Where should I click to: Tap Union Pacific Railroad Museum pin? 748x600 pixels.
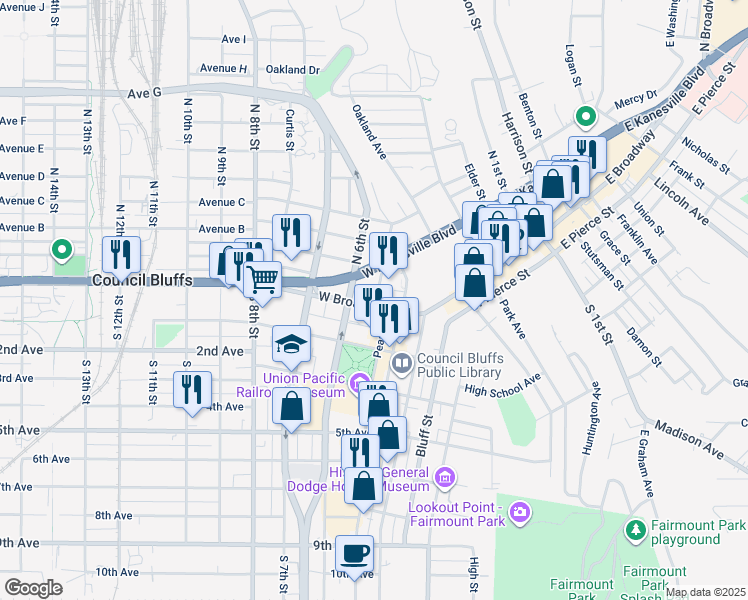tap(359, 380)
